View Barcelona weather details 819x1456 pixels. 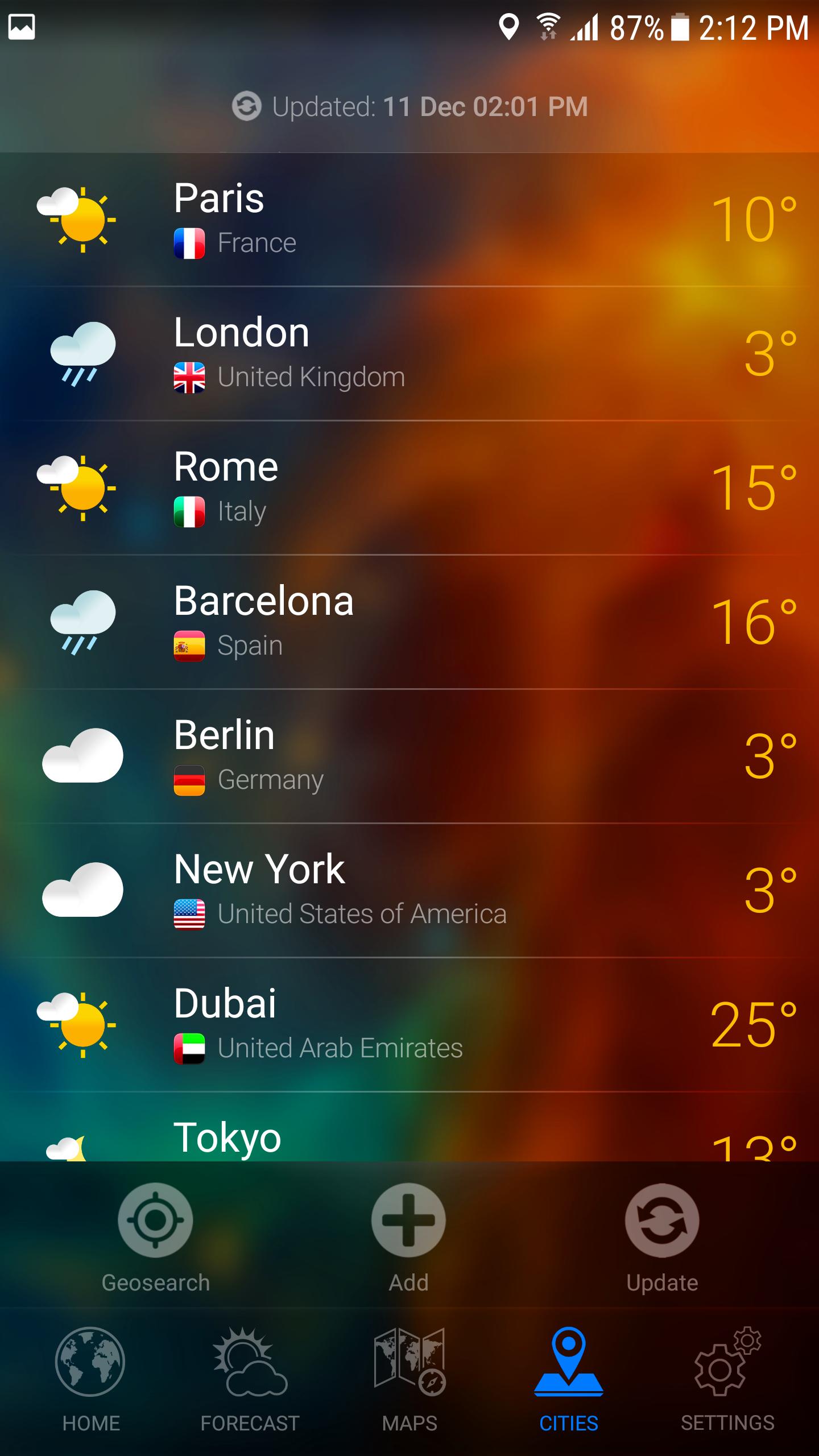point(409,622)
